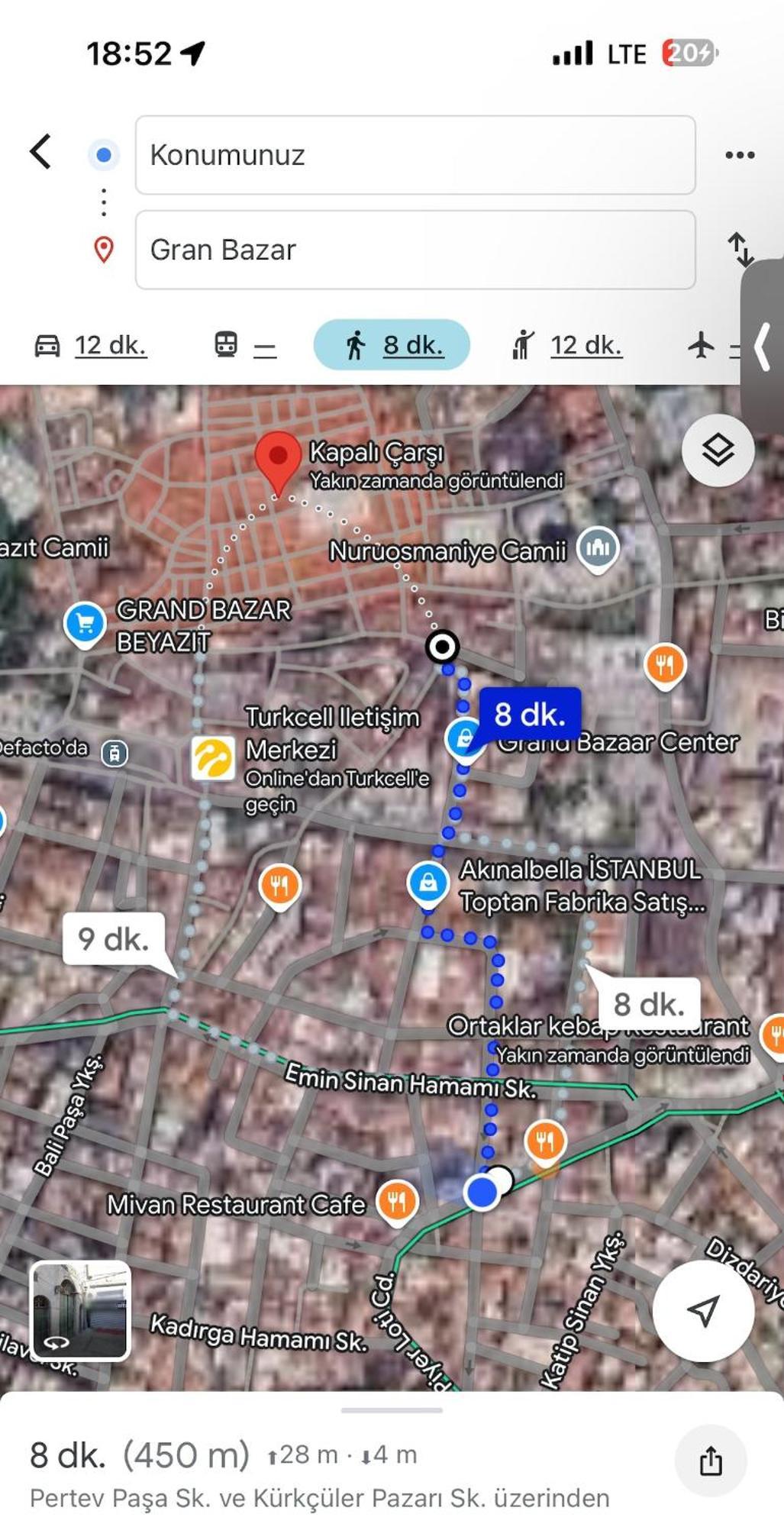This screenshot has height=1527, width=784.
Task: Open the GRAND BAZAR BEYAZIT shopping marker
Action: pyautogui.click(x=85, y=624)
